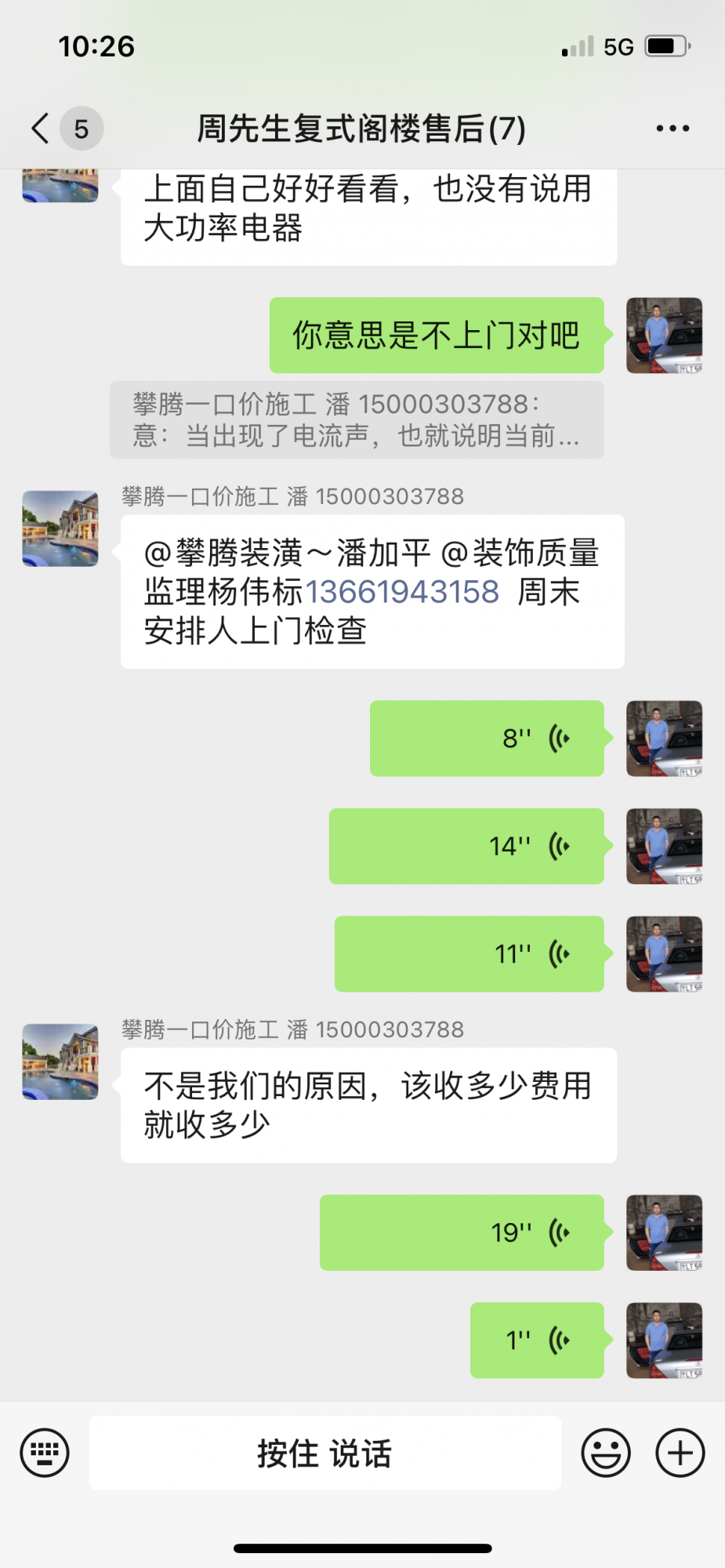
Task: Tap the 按住 说话 voice button
Action: [x=324, y=1453]
